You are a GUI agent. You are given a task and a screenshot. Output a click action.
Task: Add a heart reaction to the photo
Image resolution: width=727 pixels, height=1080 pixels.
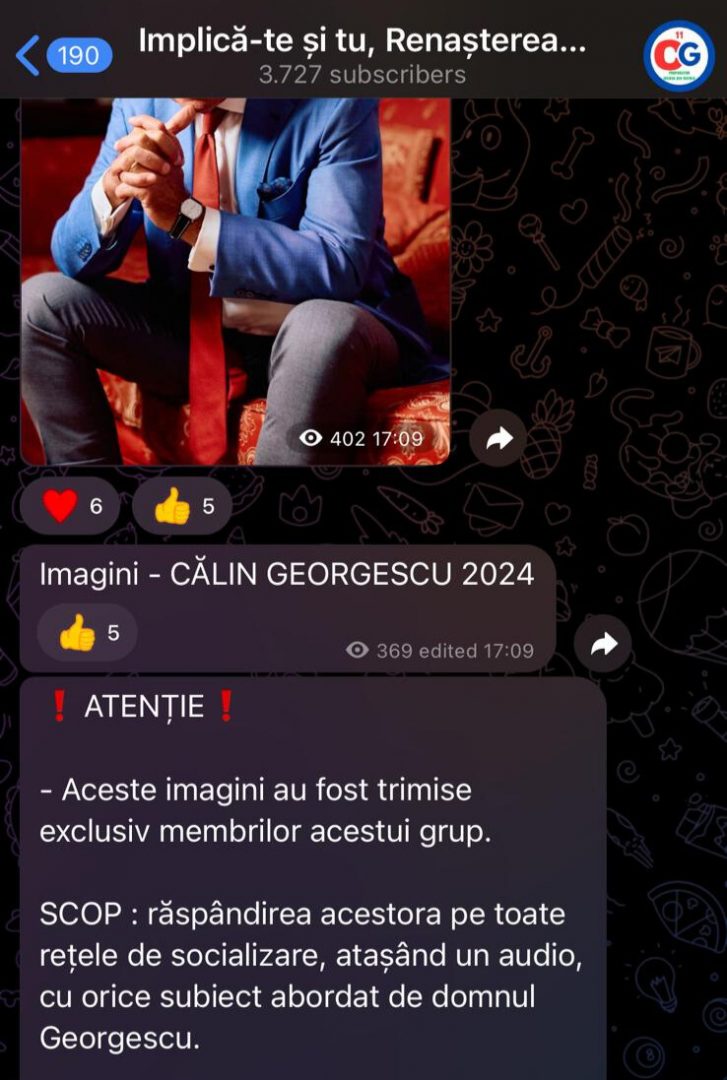coord(69,507)
